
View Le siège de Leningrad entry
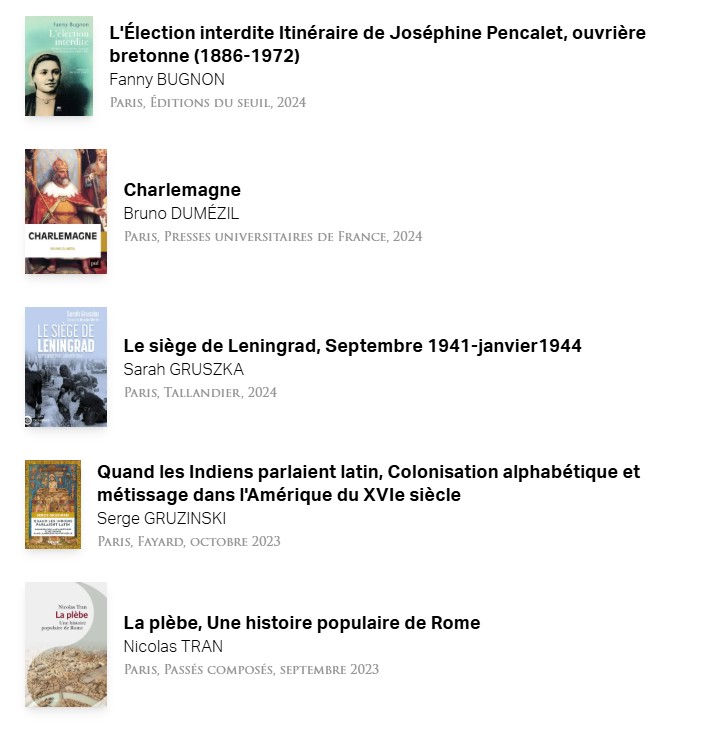pos(352,346)
